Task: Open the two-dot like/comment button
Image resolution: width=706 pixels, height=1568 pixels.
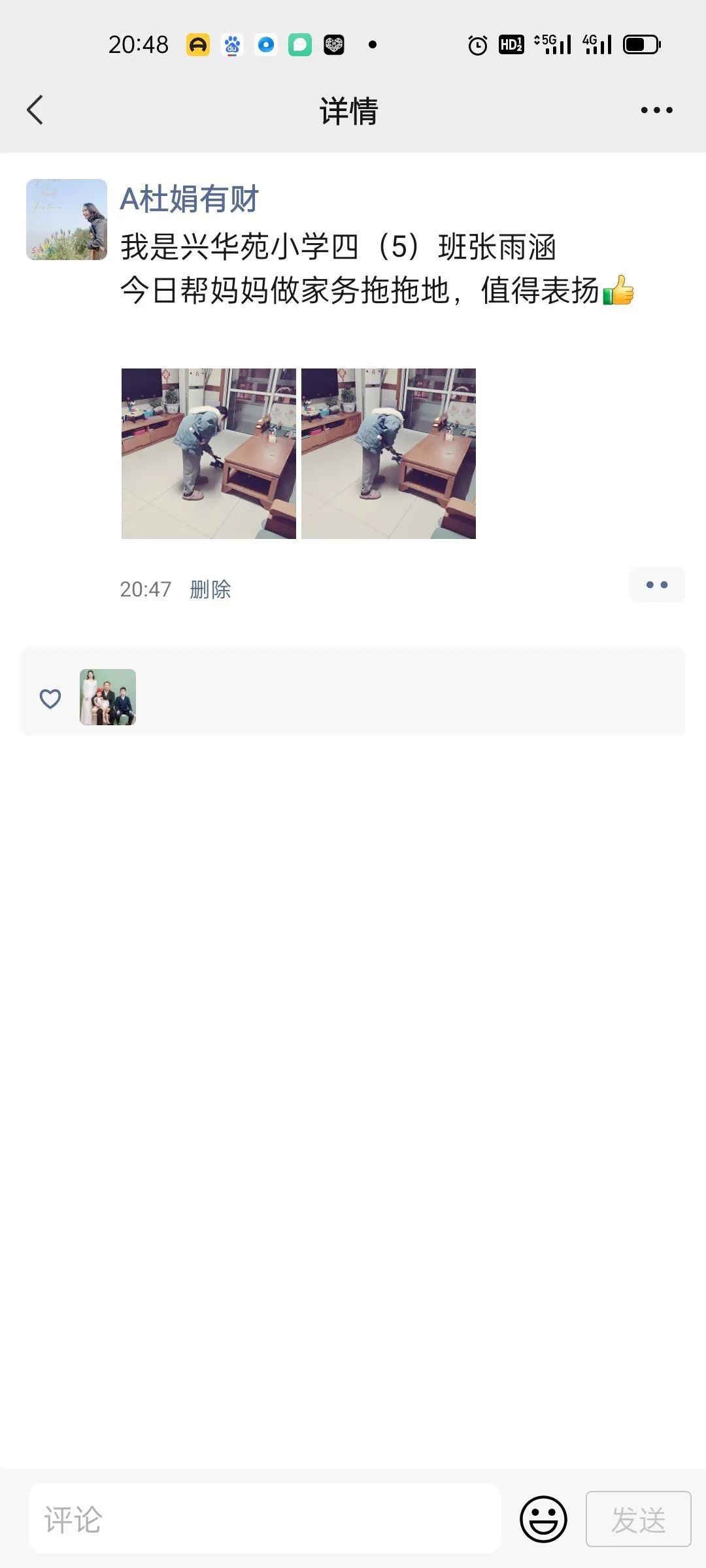Action: [656, 585]
